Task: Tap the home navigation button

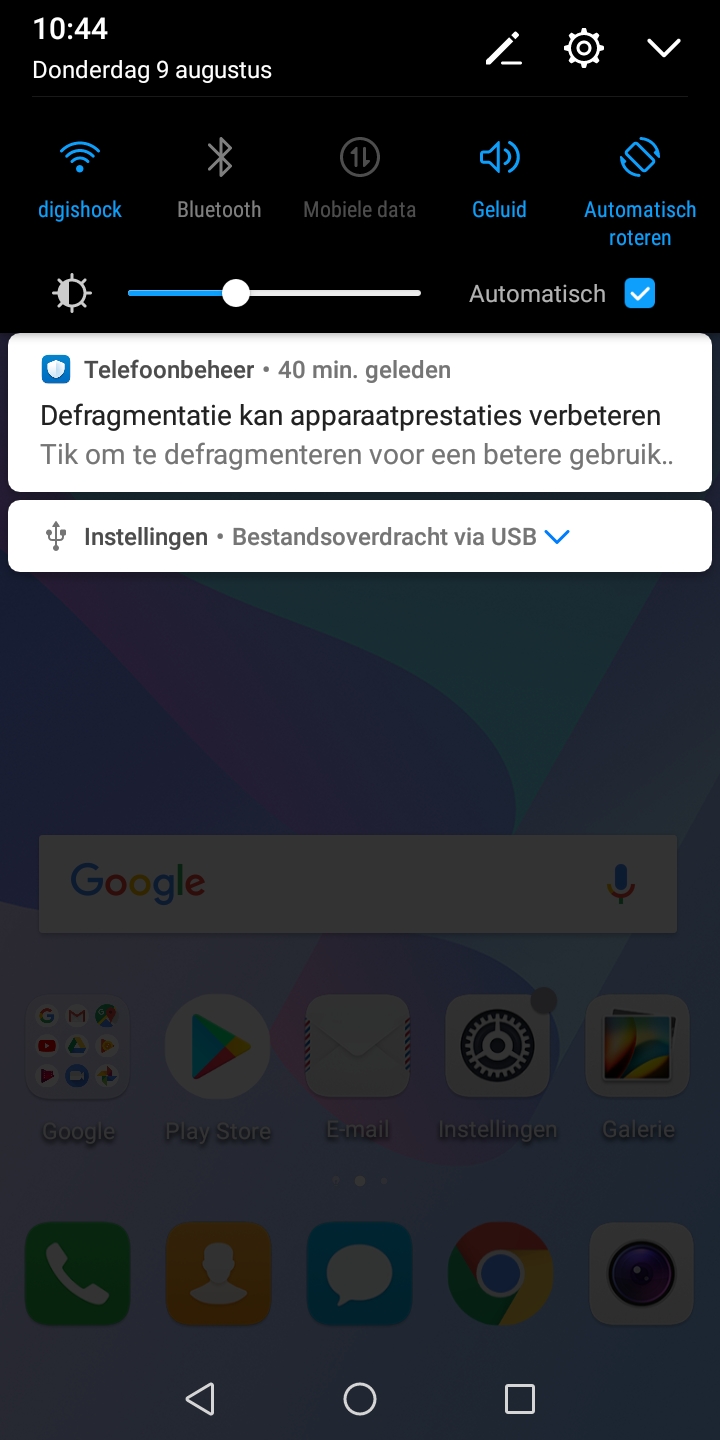Action: point(360,1399)
